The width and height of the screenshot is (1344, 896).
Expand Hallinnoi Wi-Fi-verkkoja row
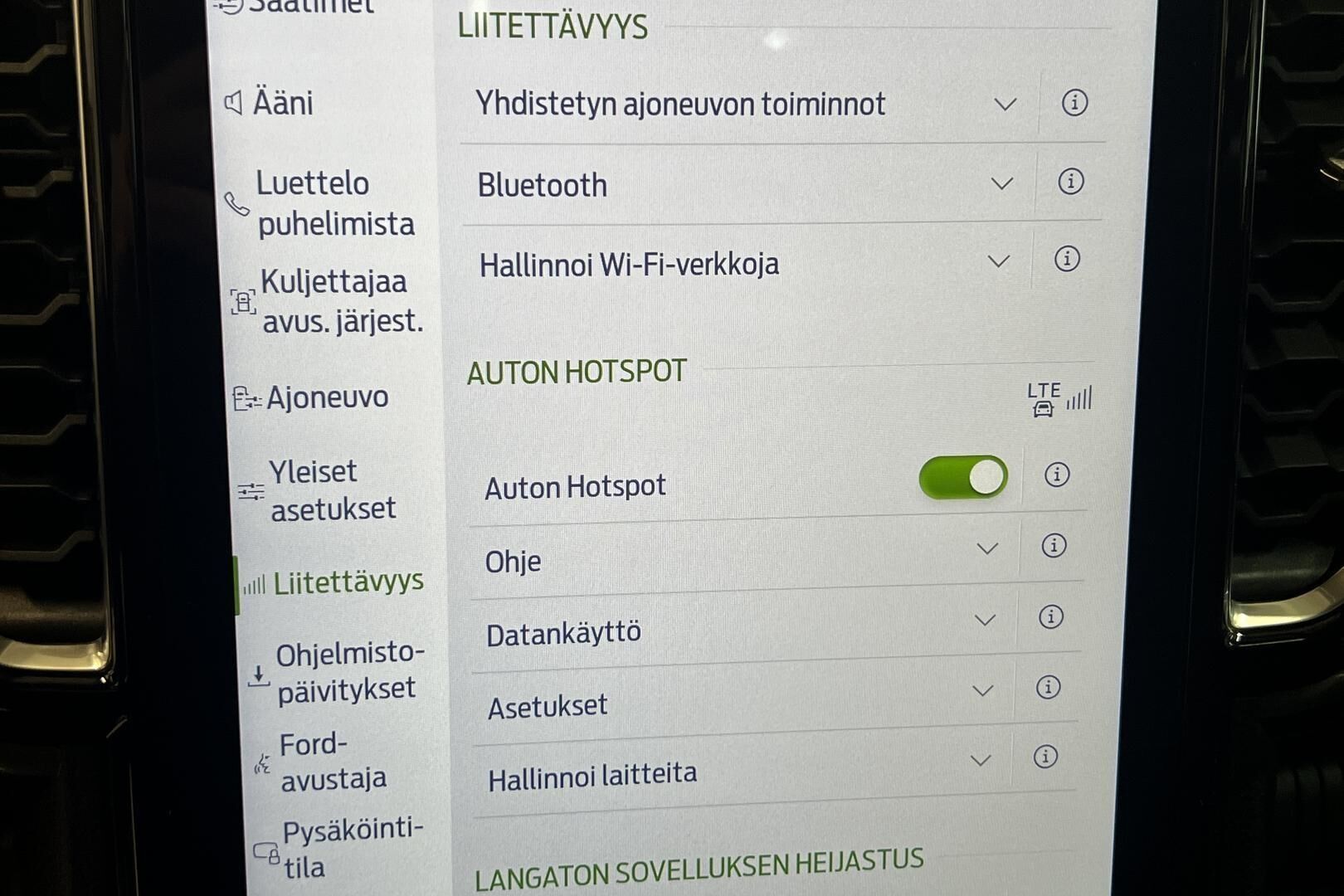(x=999, y=261)
